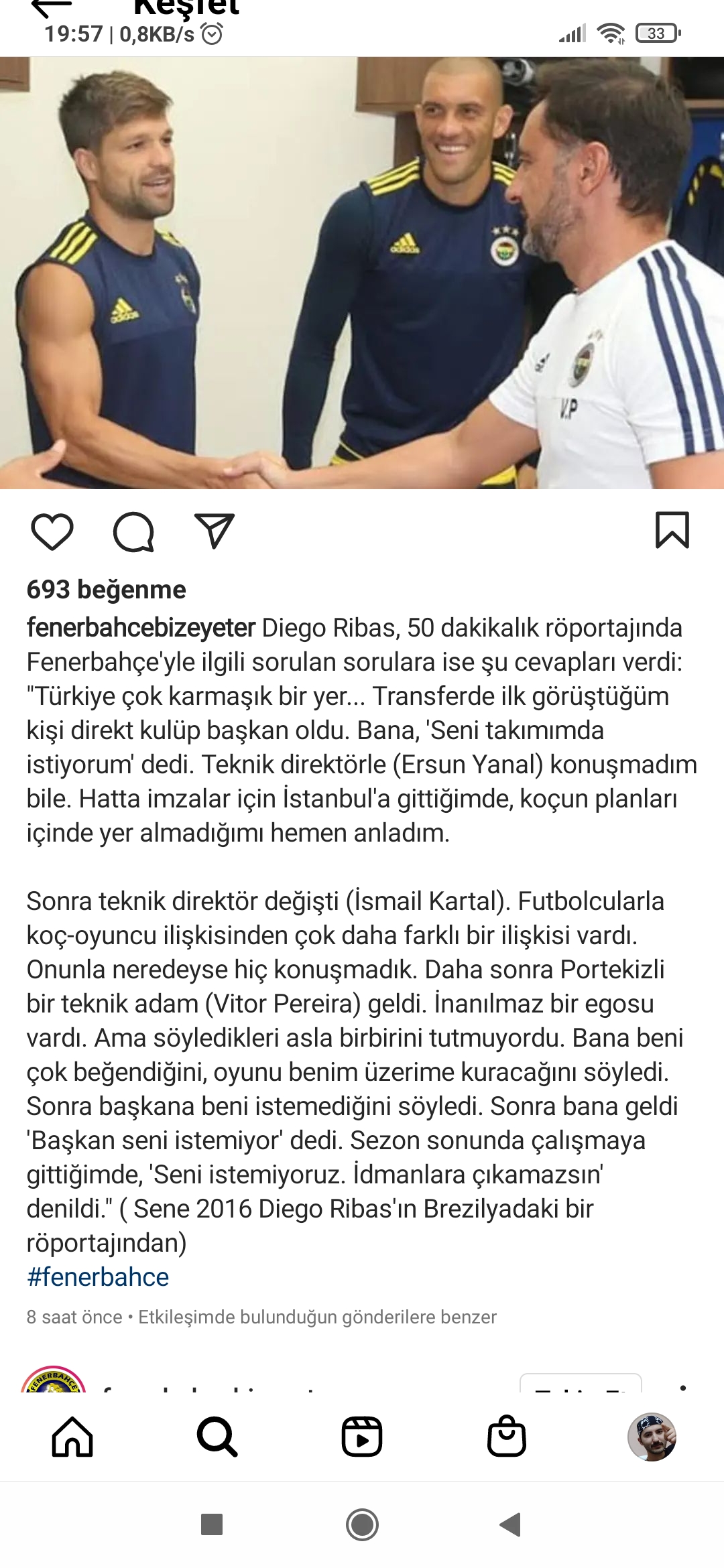Switch to the Reels tab

click(362, 1437)
